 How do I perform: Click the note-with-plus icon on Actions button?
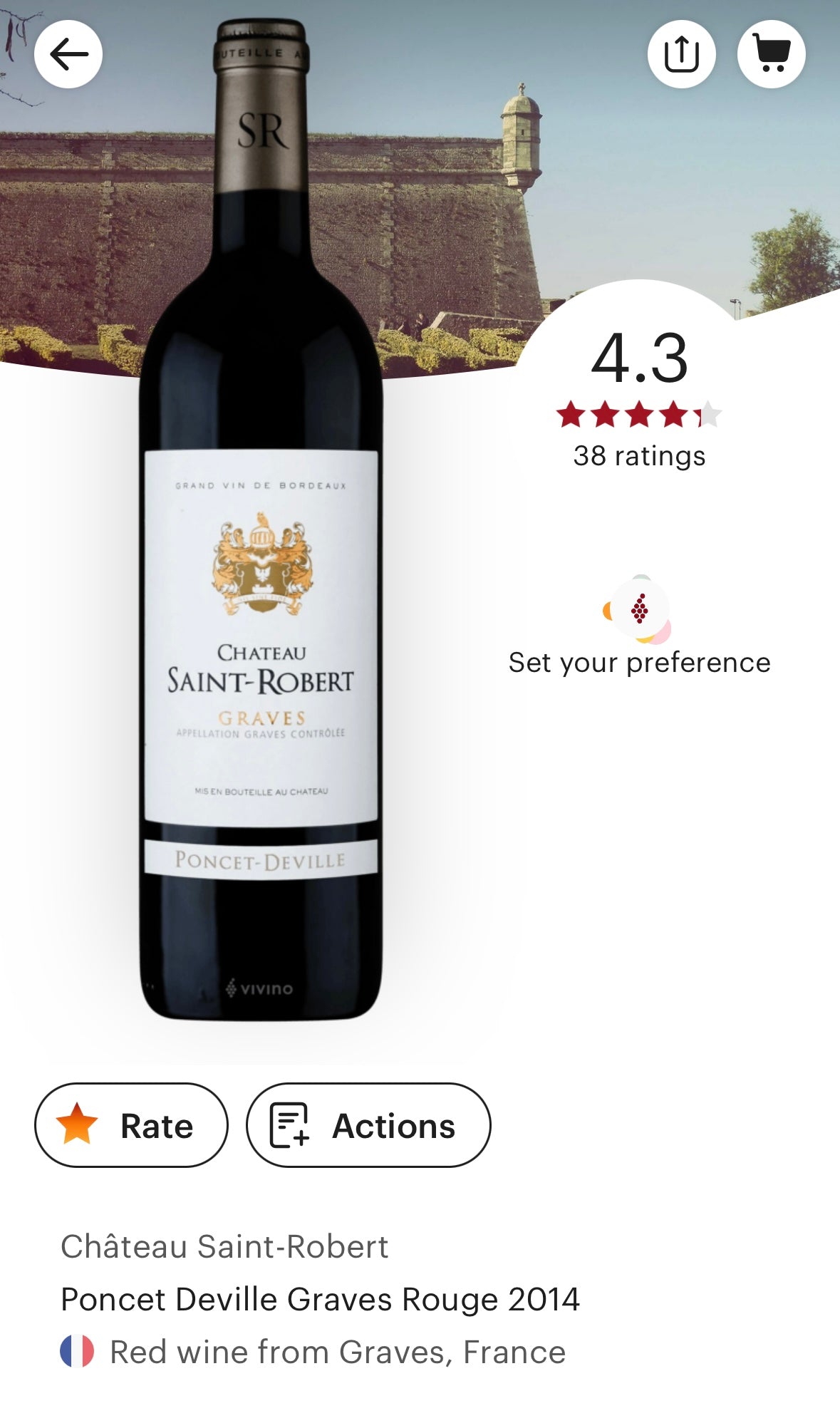tap(288, 1124)
